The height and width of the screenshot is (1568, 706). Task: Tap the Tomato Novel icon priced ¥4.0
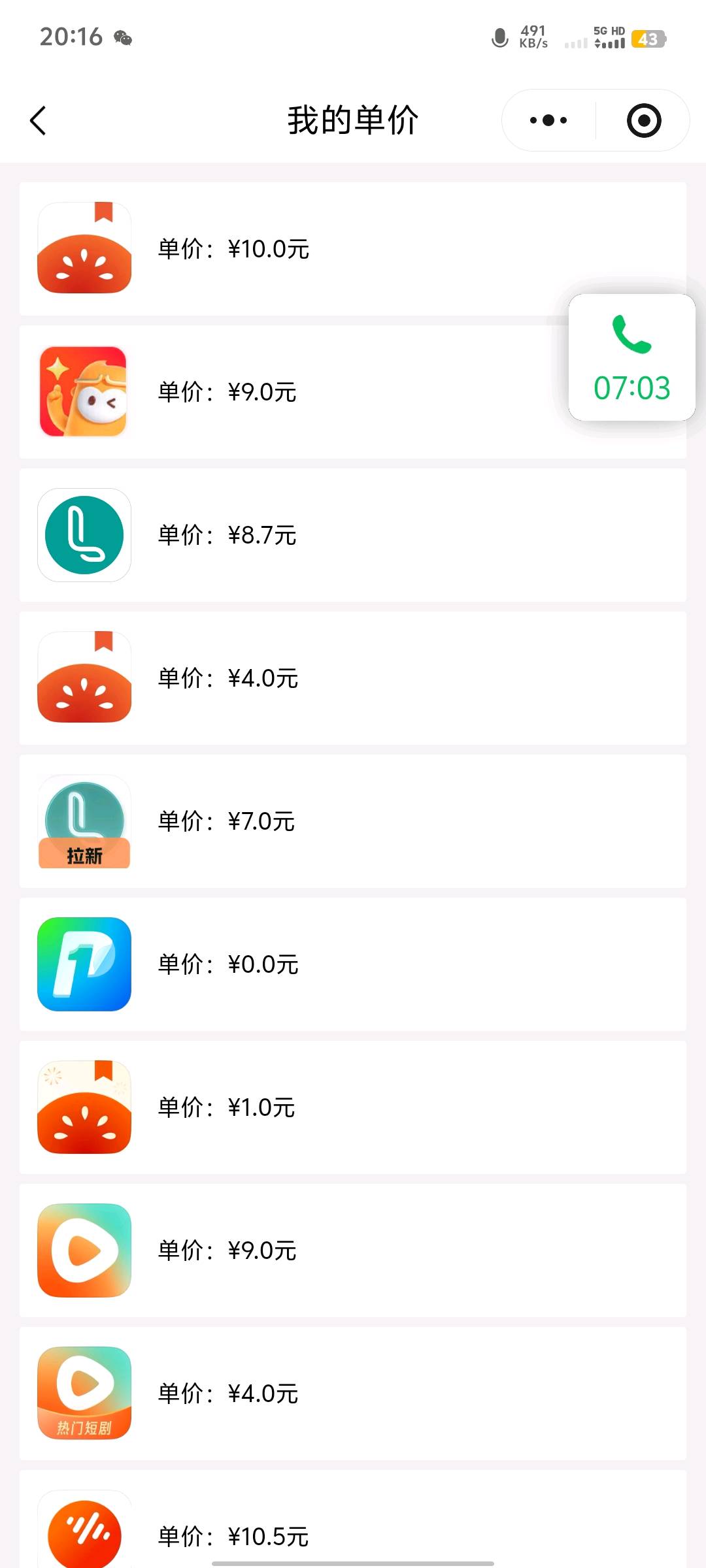(84, 678)
